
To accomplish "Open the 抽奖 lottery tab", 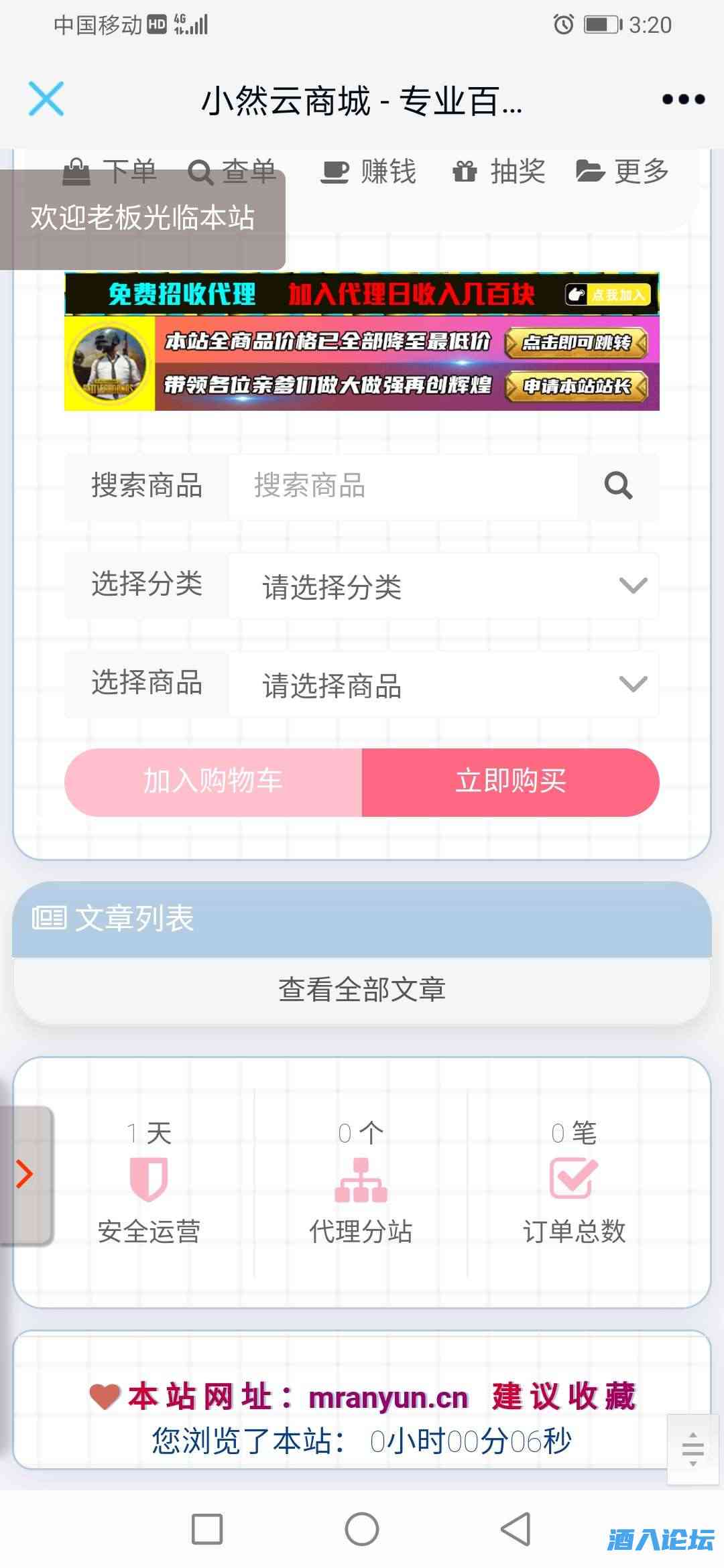I will coord(499,172).
